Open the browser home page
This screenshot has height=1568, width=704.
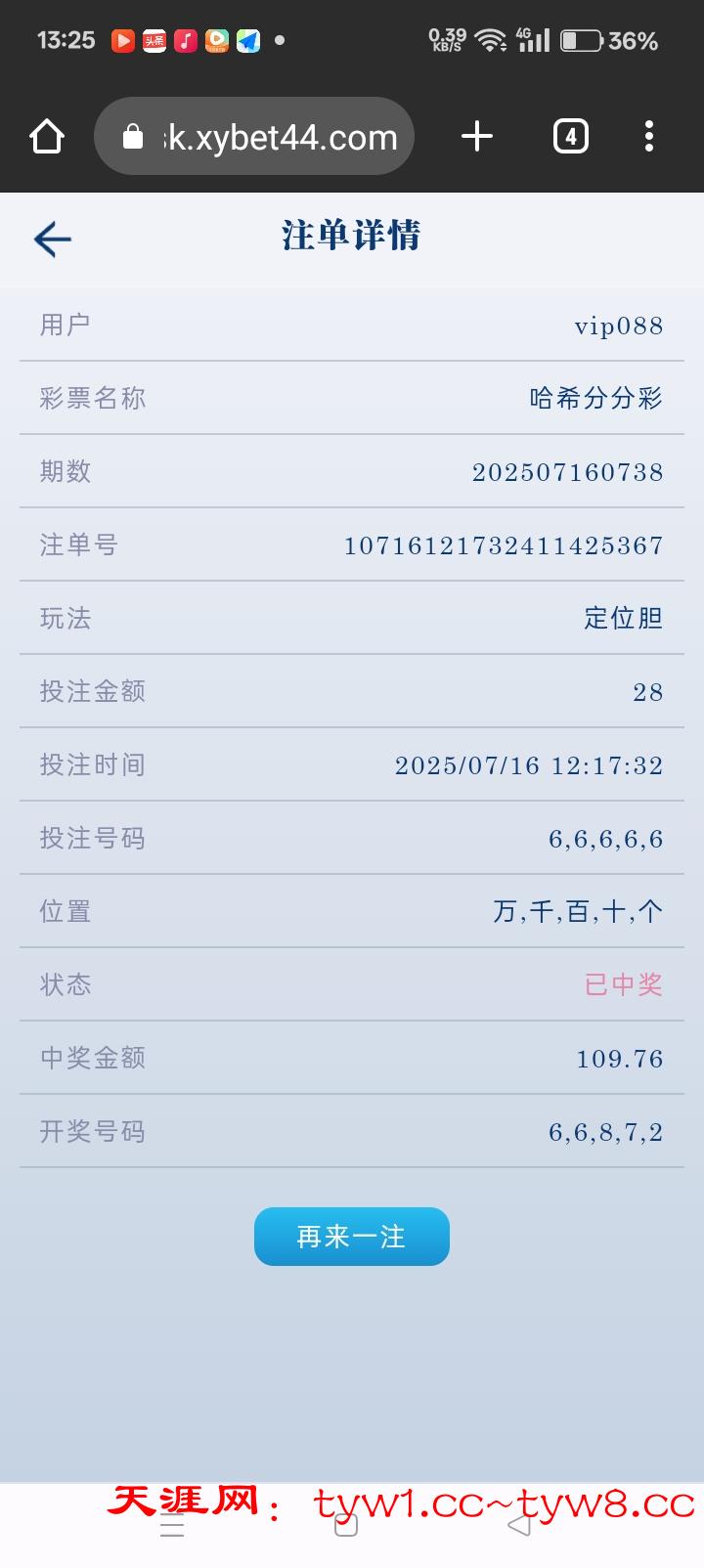[x=47, y=137]
